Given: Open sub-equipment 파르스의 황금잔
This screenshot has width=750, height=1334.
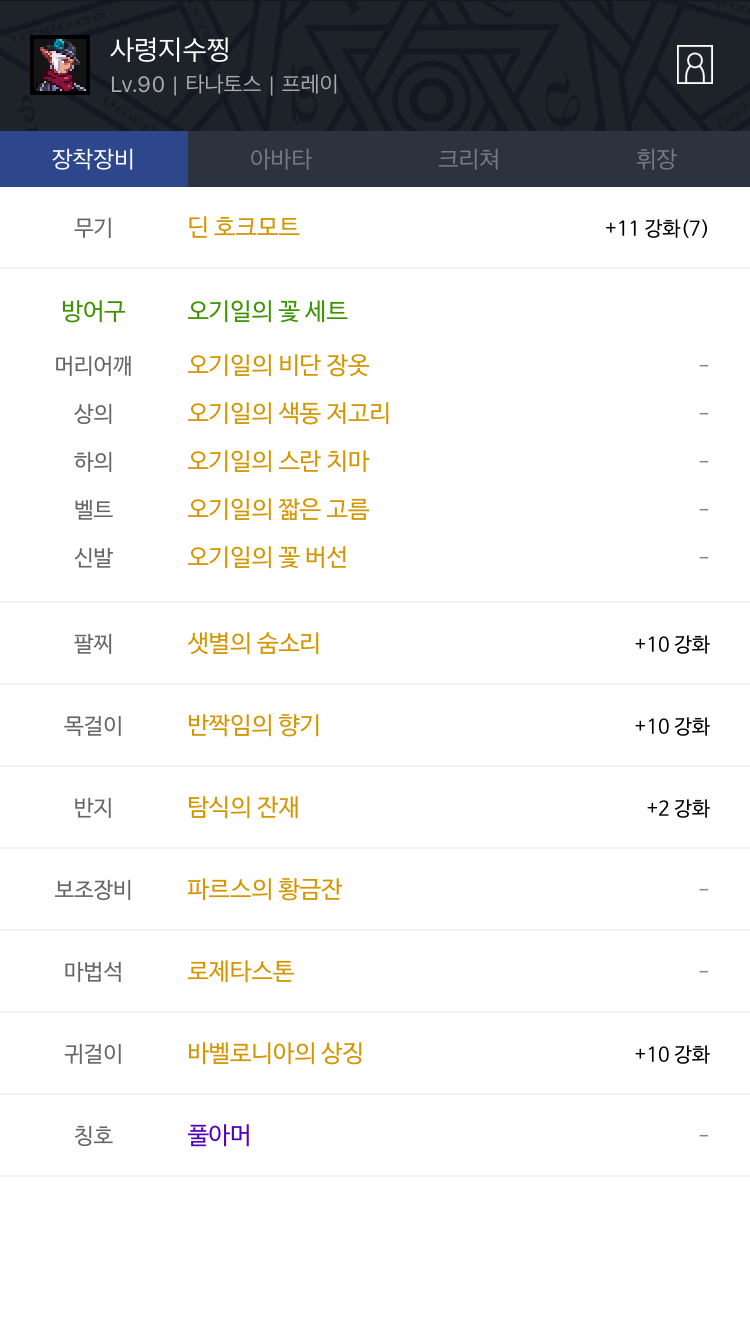Looking at the screenshot, I should pyautogui.click(x=265, y=889).
